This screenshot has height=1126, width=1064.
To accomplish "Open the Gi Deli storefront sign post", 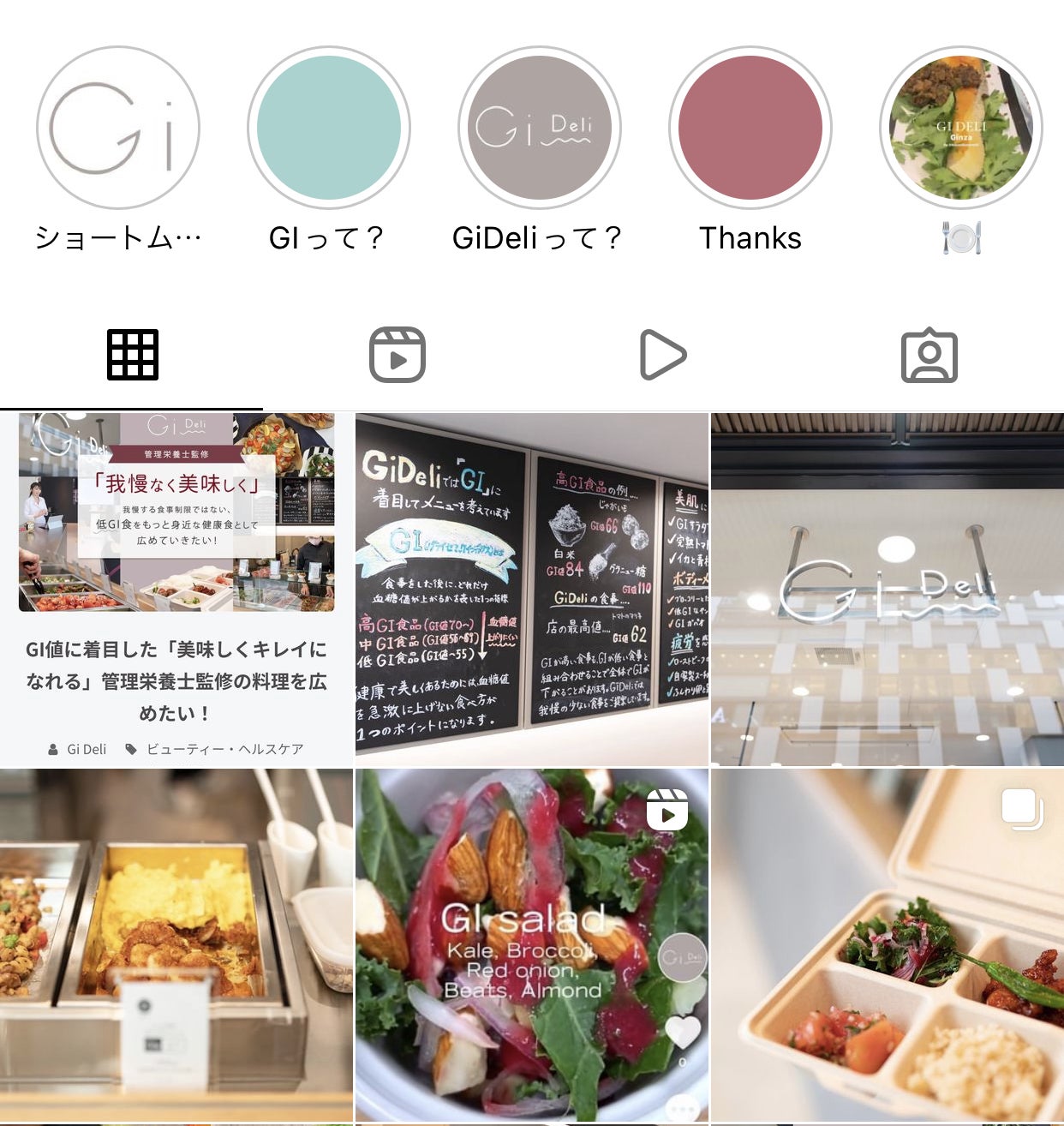I will tap(888, 590).
